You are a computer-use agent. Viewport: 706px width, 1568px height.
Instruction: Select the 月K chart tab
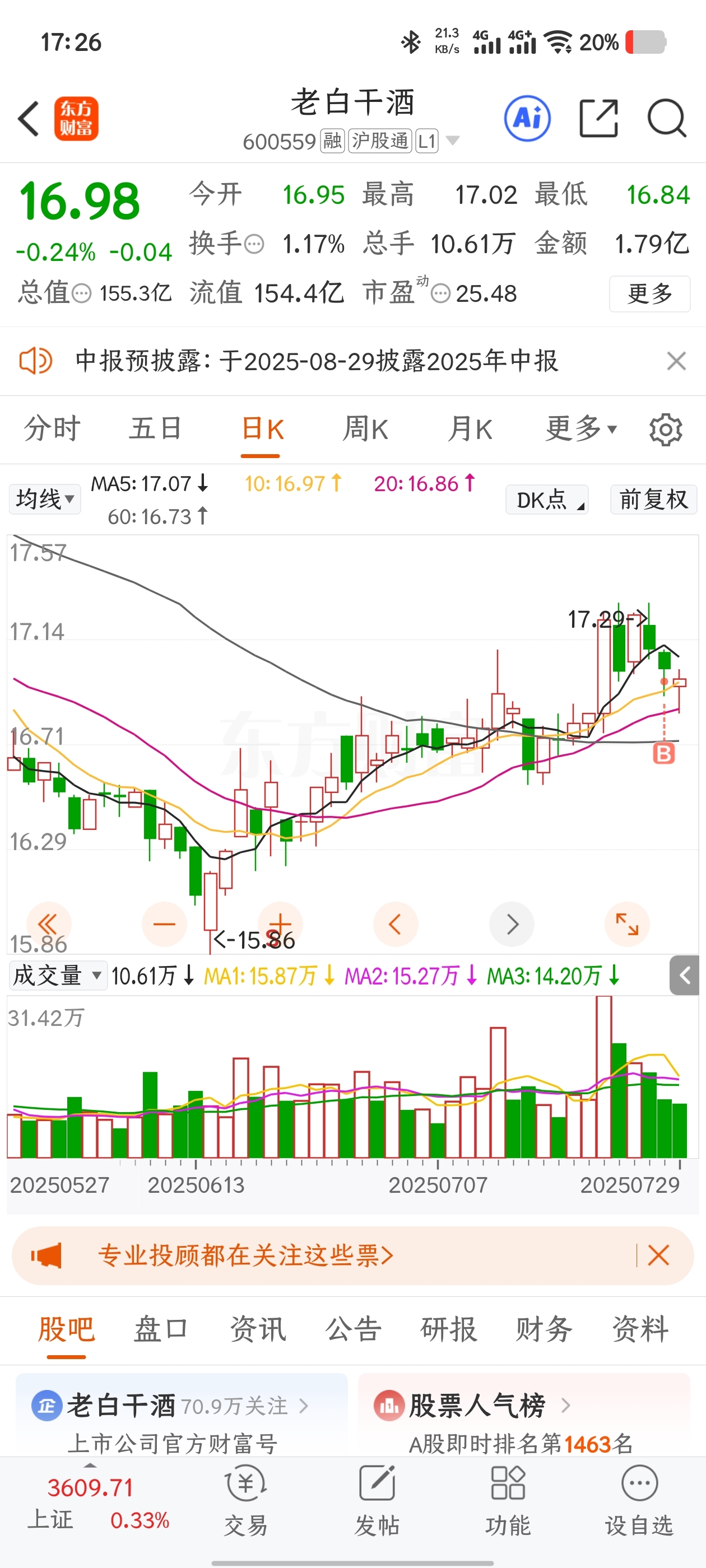(x=470, y=428)
